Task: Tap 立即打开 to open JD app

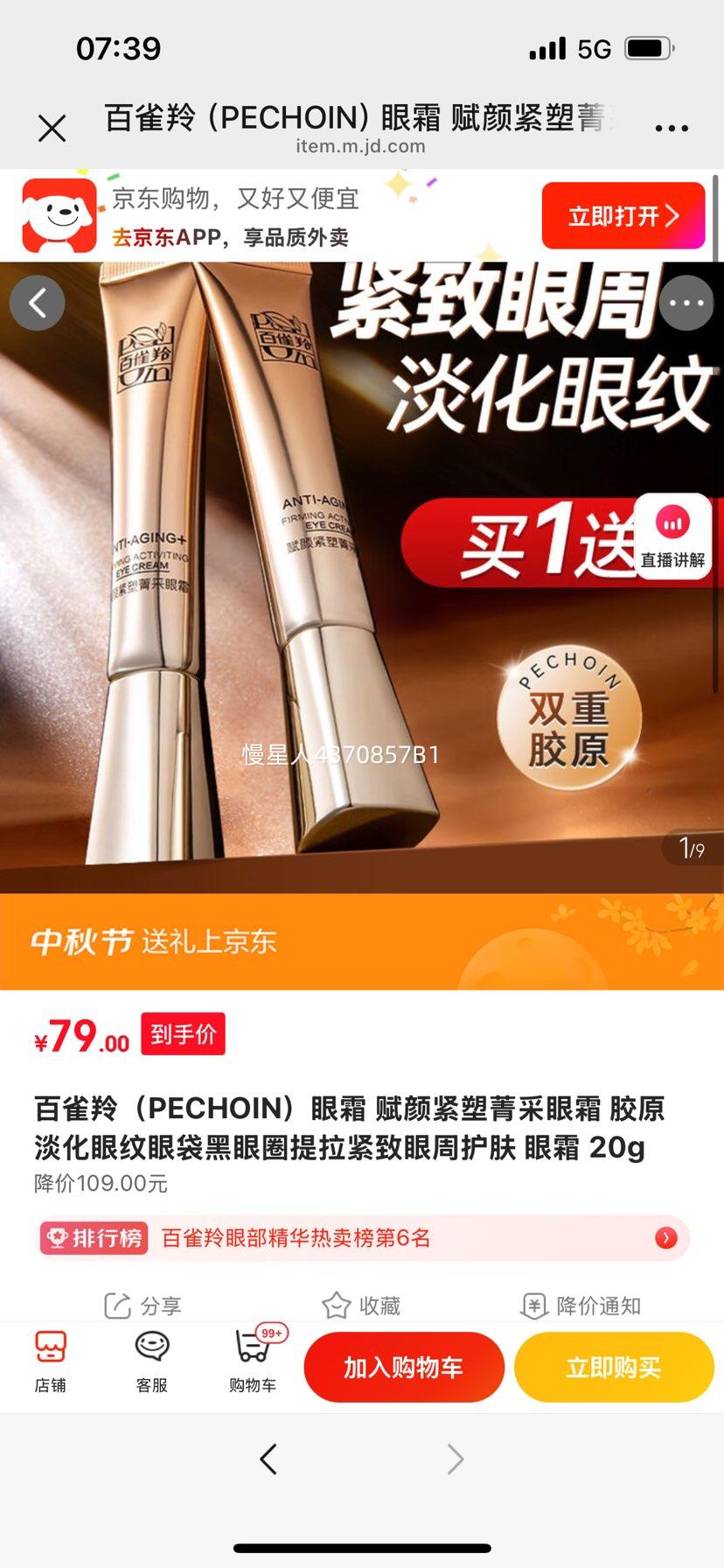Action: click(623, 216)
